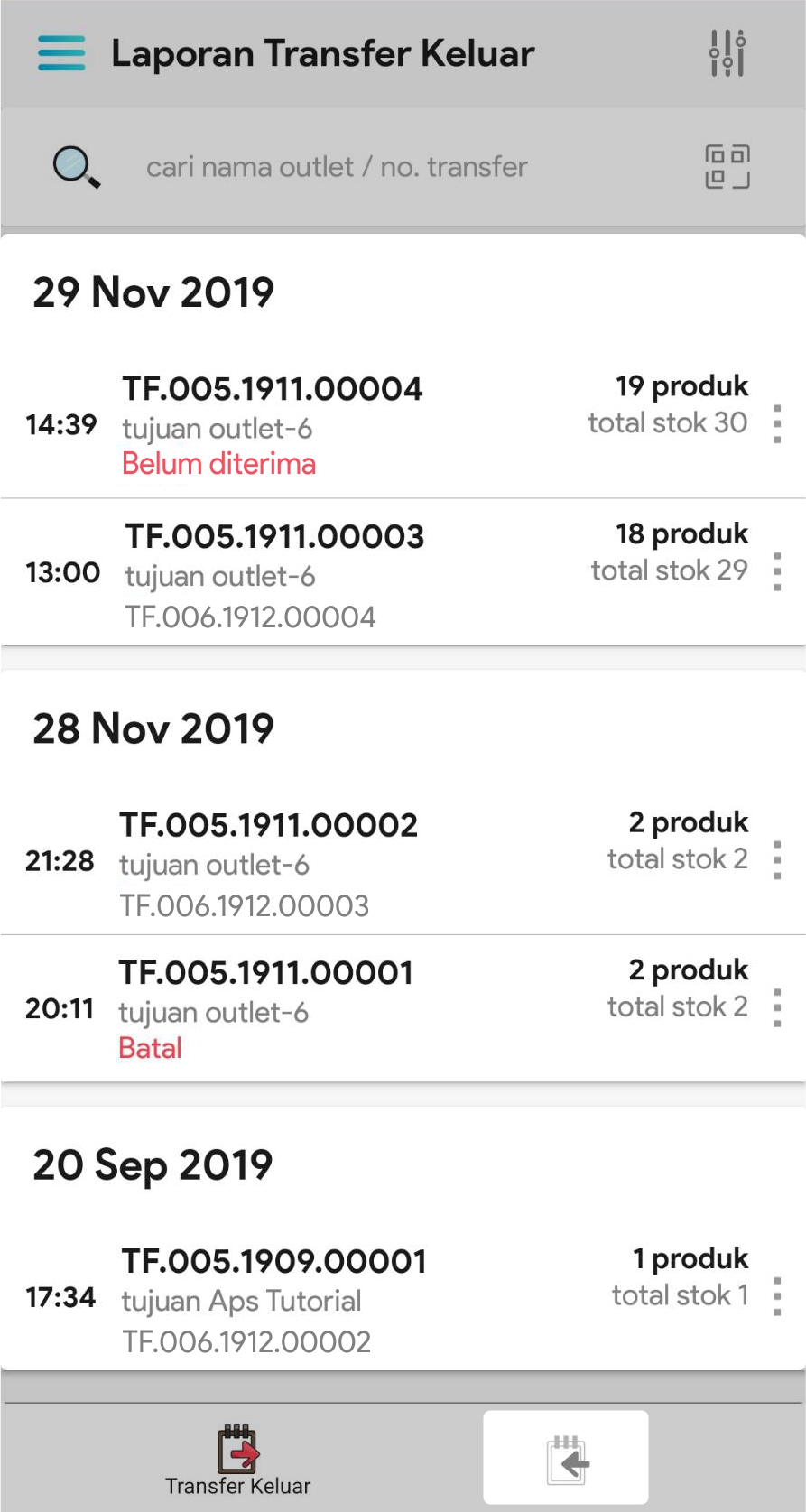Switch to the incoming transfer tab

point(566,1459)
